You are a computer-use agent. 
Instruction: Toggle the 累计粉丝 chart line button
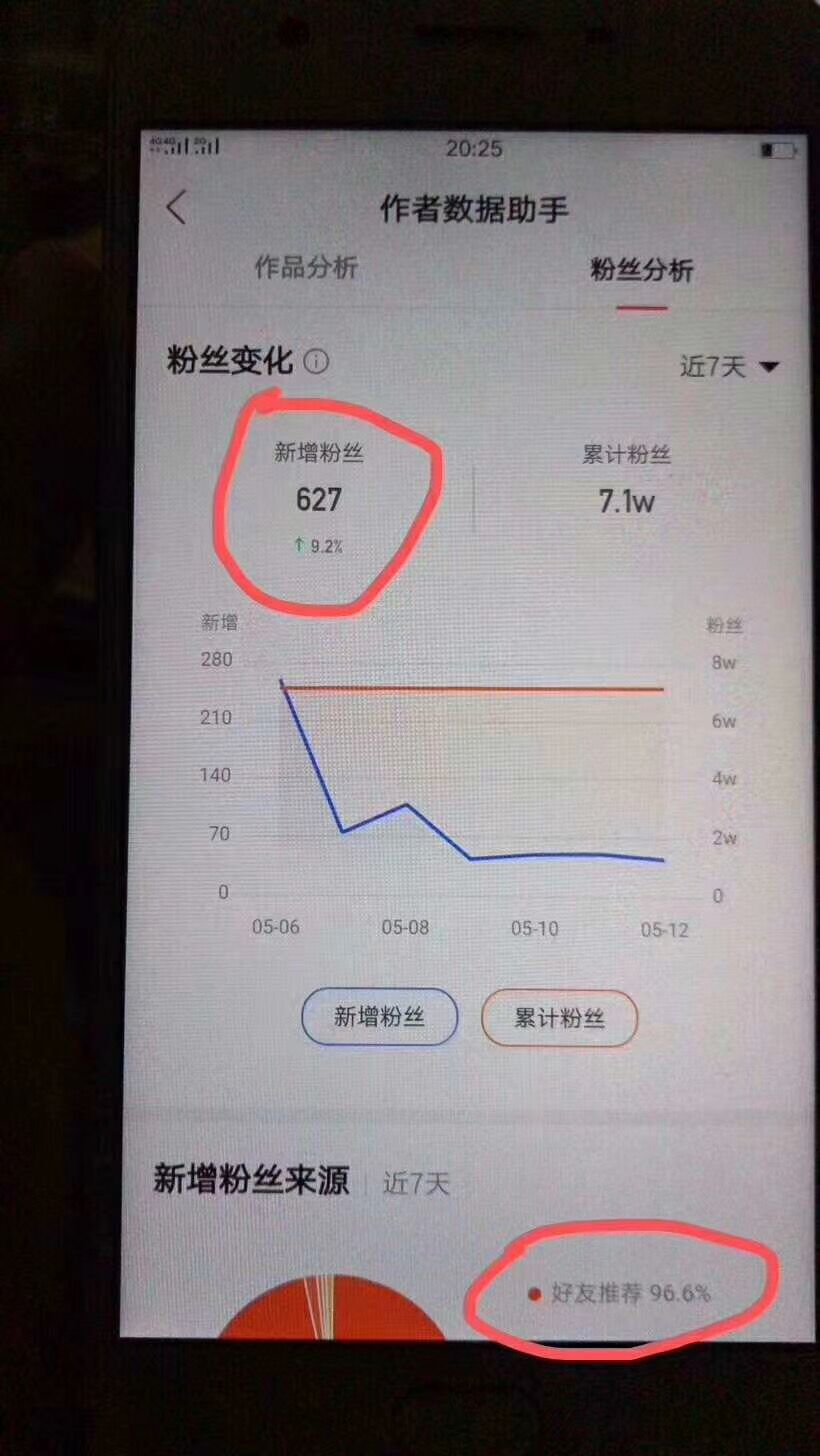(x=559, y=1018)
